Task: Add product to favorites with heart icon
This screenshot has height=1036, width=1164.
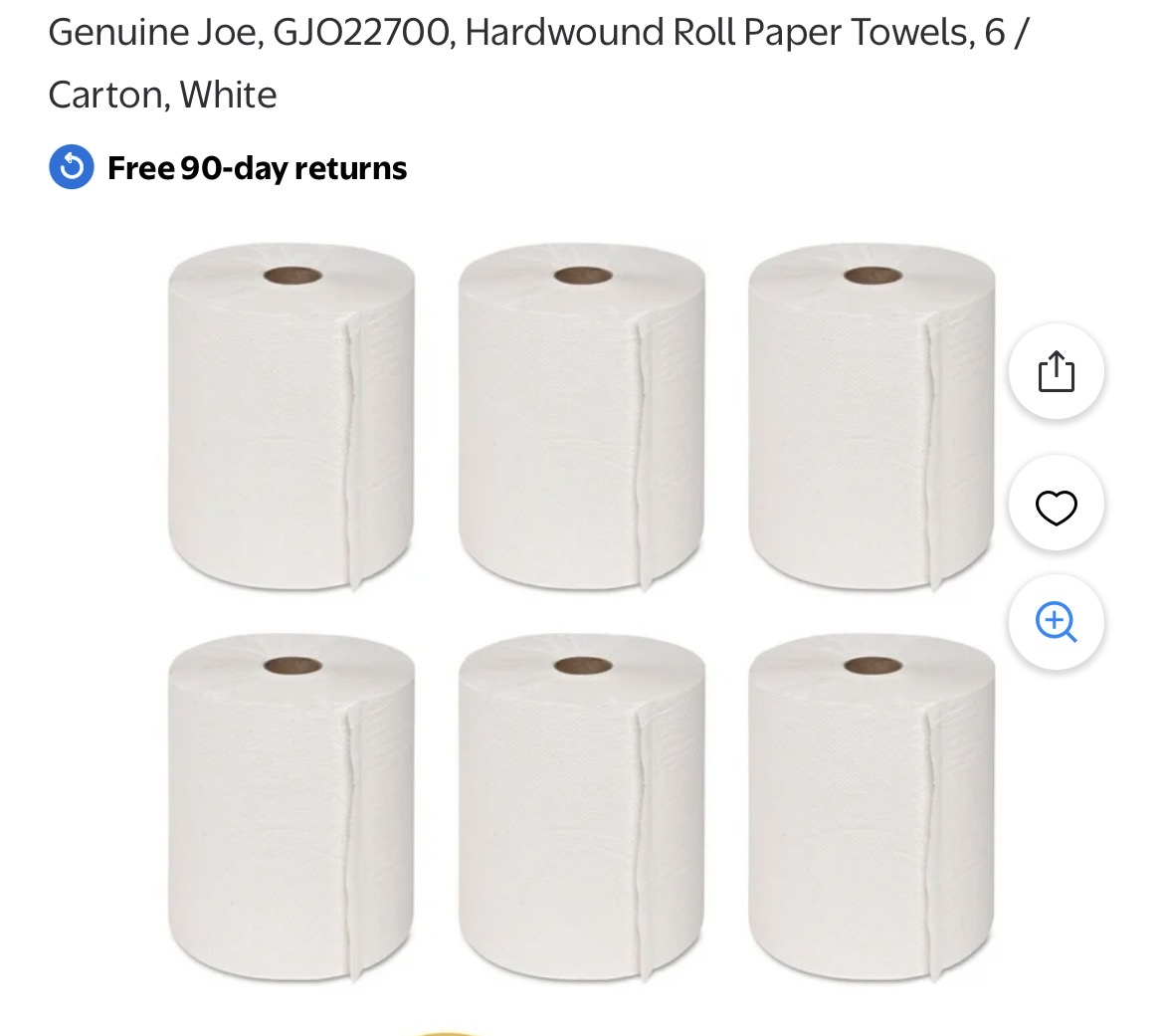Action: pyautogui.click(x=1056, y=508)
